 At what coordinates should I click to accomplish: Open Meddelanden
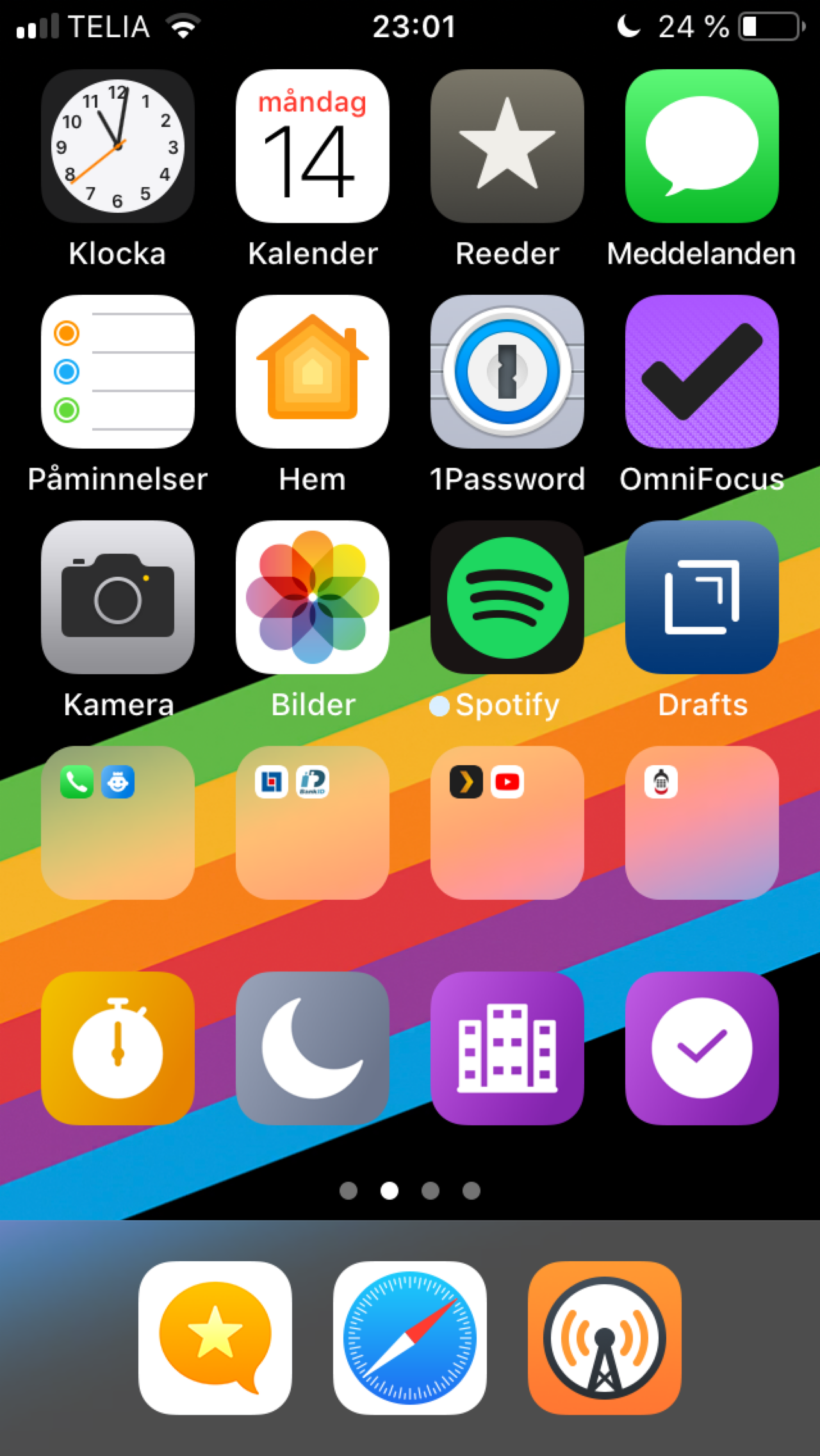point(702,146)
